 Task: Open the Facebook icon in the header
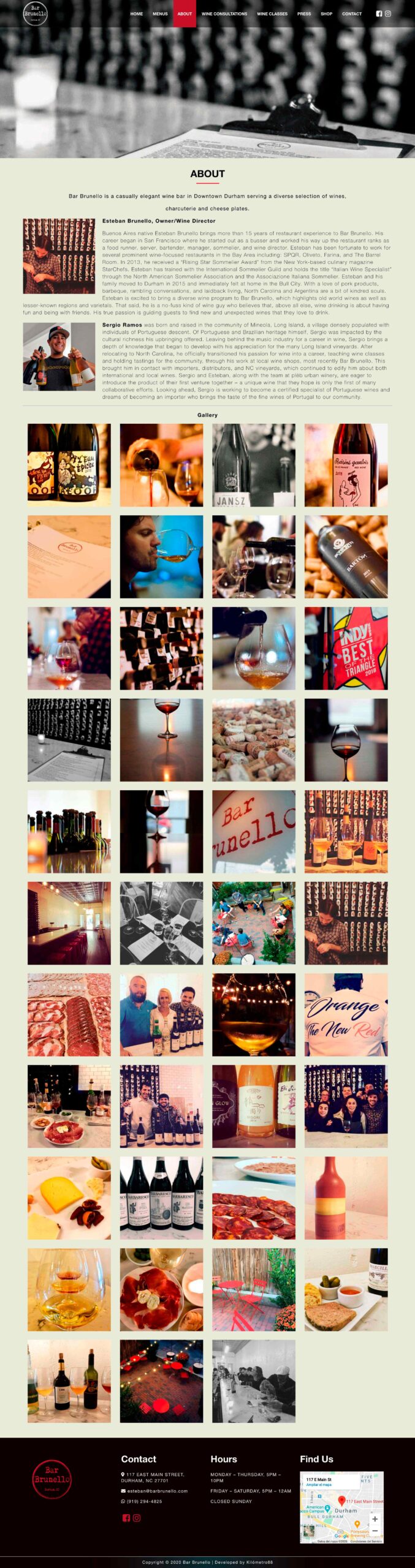pos(379,13)
